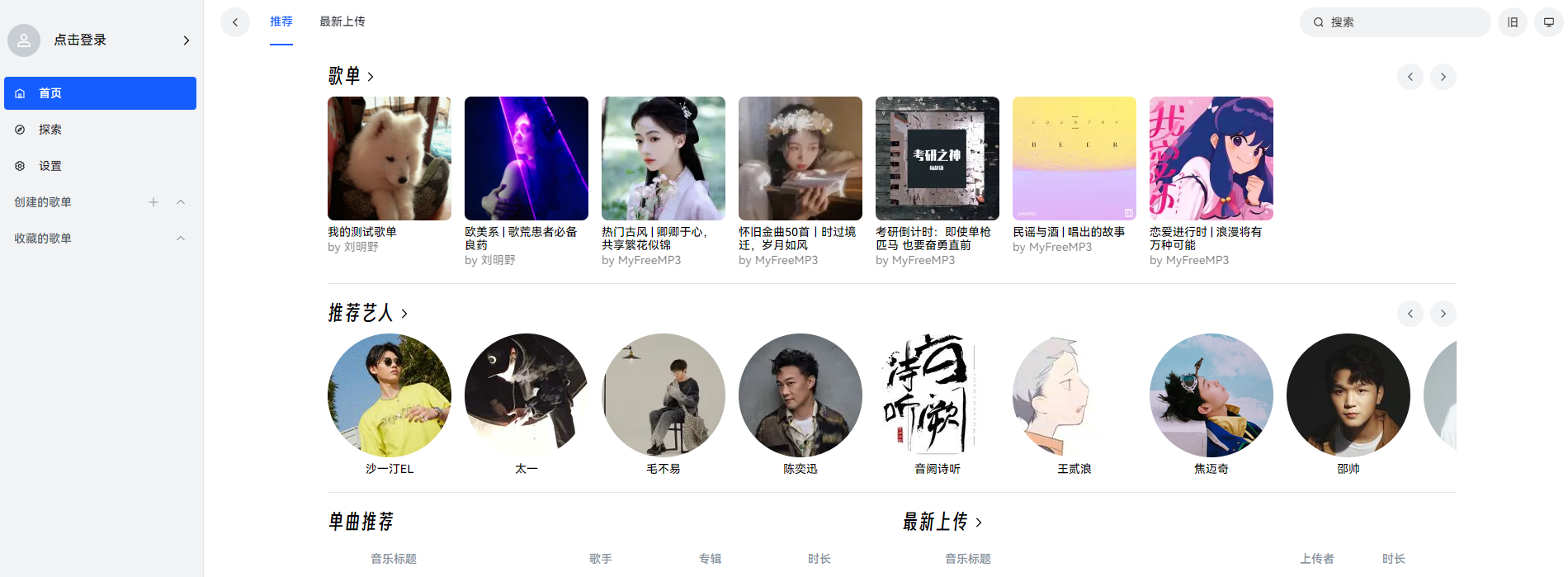Screen dimensions: 1568x577
Task: Open the 最新上传 section link
Action: tap(942, 522)
